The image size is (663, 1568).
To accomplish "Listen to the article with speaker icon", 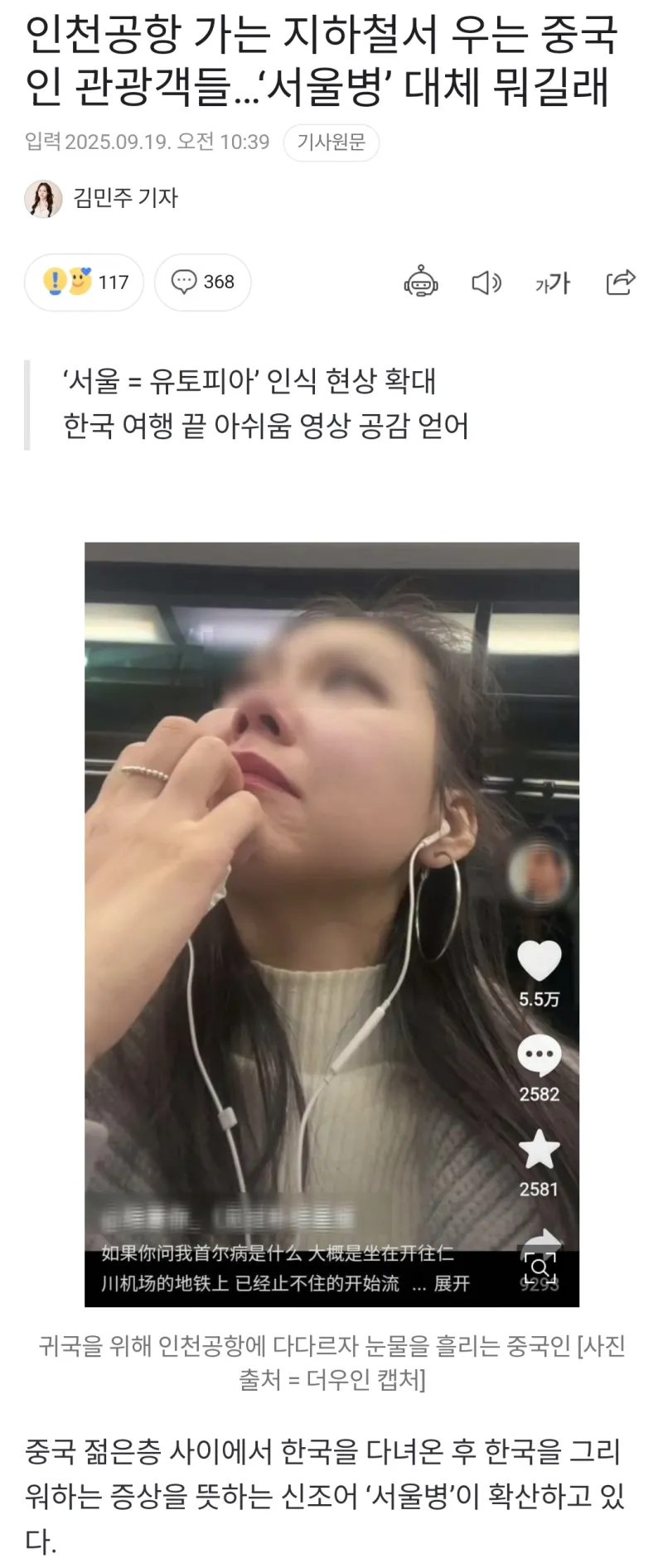I will (x=486, y=283).
